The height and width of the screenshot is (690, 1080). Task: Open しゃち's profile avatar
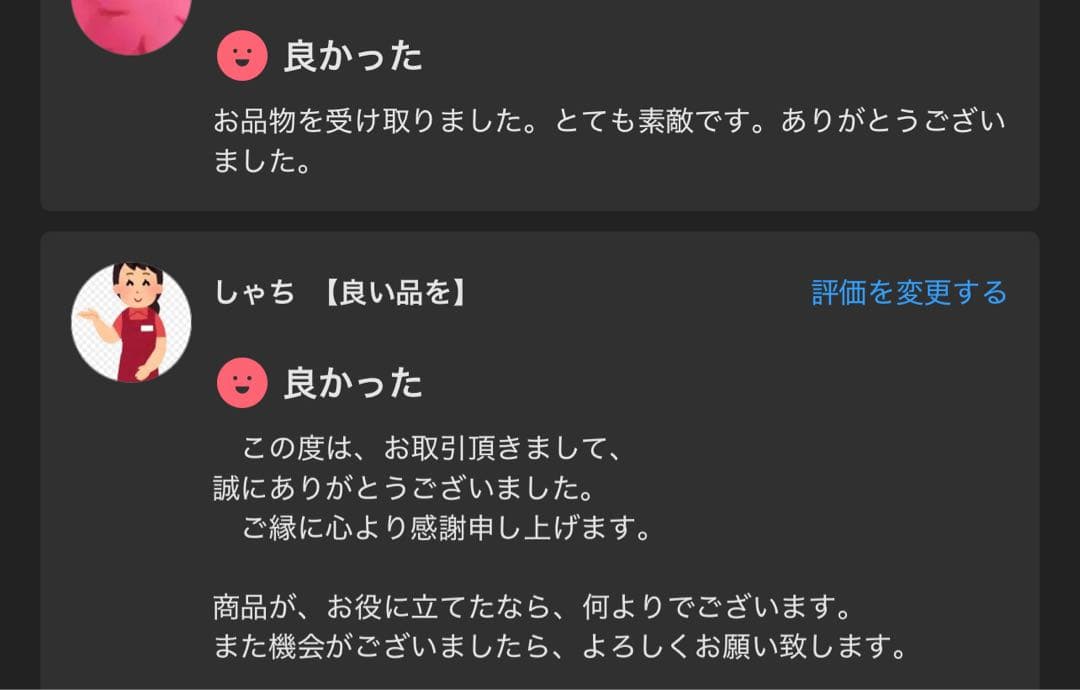coord(131,322)
